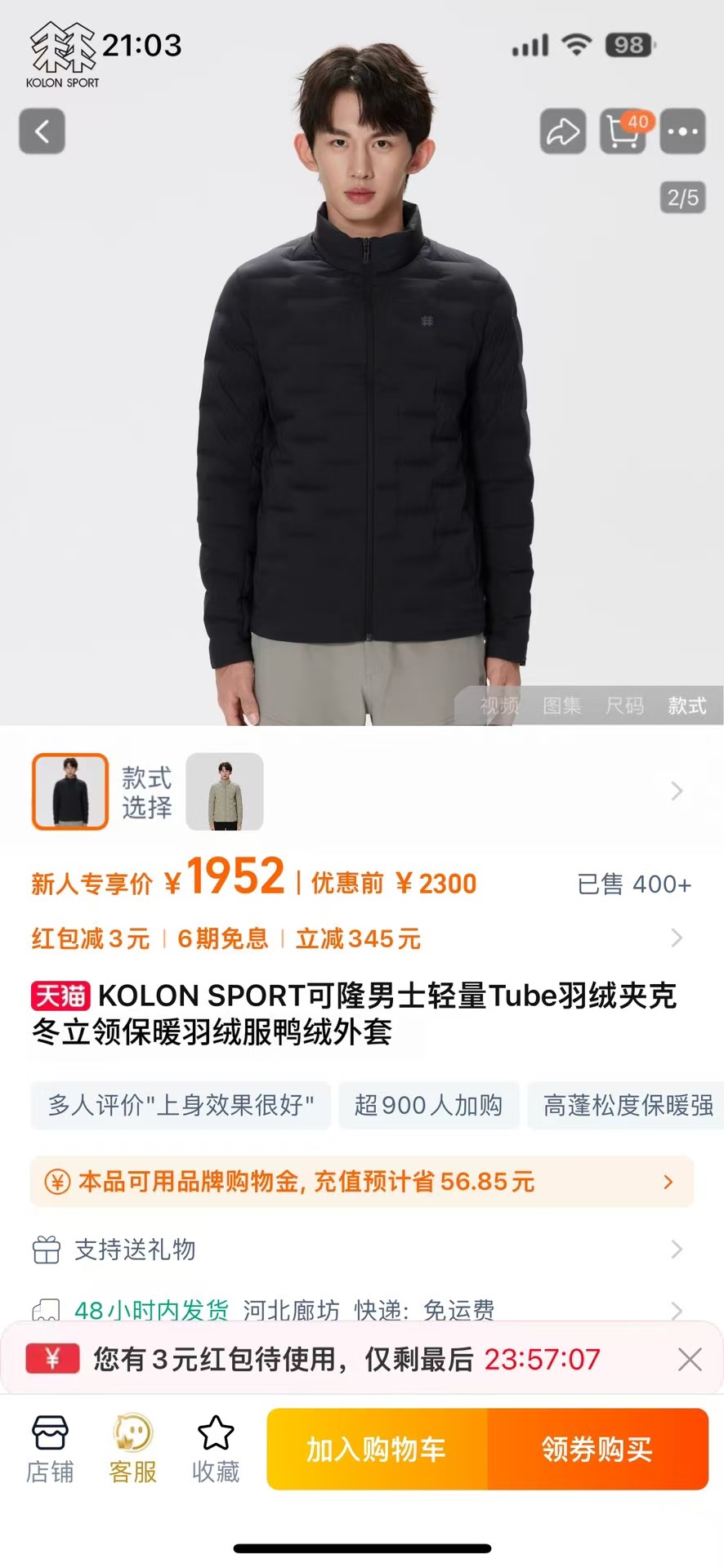This screenshot has width=724, height=1568.
Task: Switch to the 图集 image tab
Action: click(x=562, y=706)
